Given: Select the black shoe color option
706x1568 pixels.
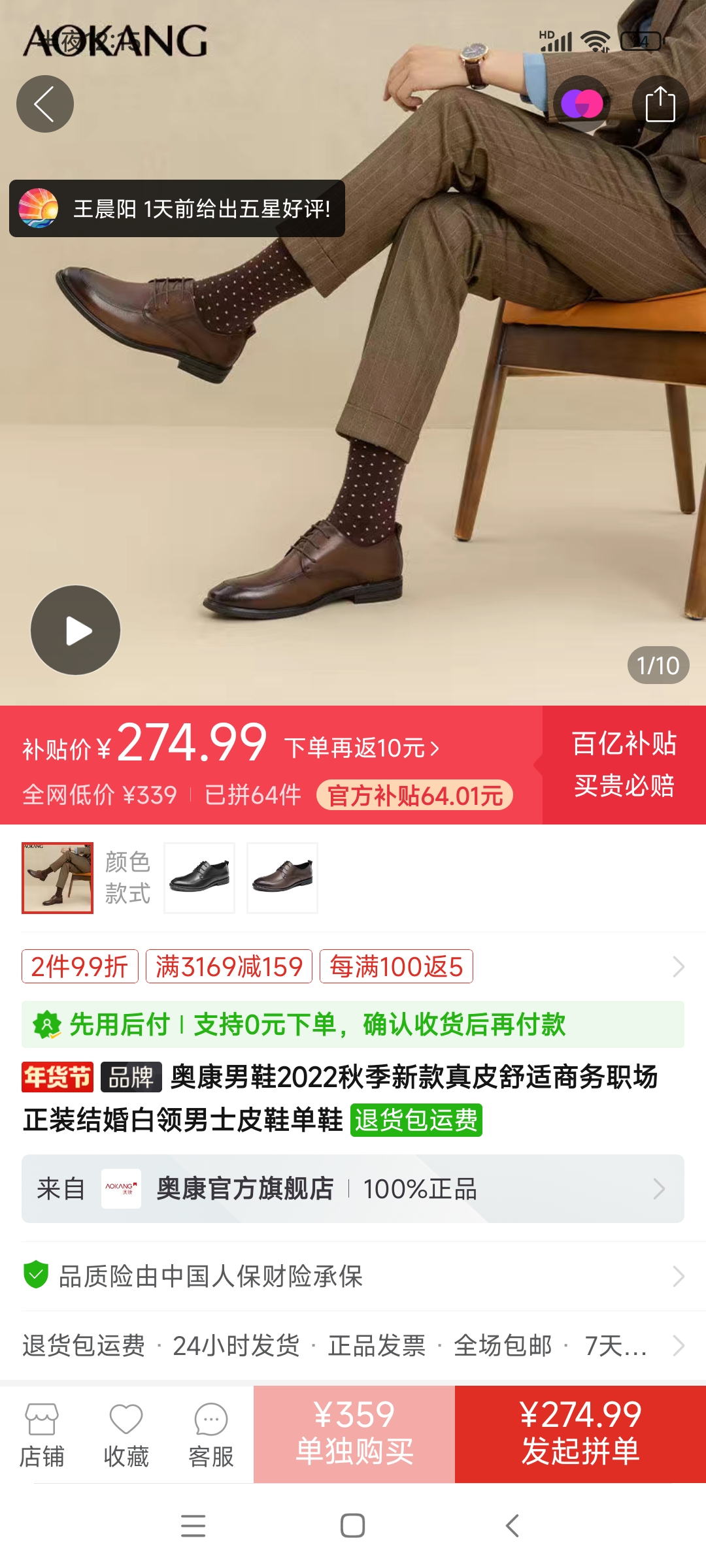Looking at the screenshot, I should point(199,877).
